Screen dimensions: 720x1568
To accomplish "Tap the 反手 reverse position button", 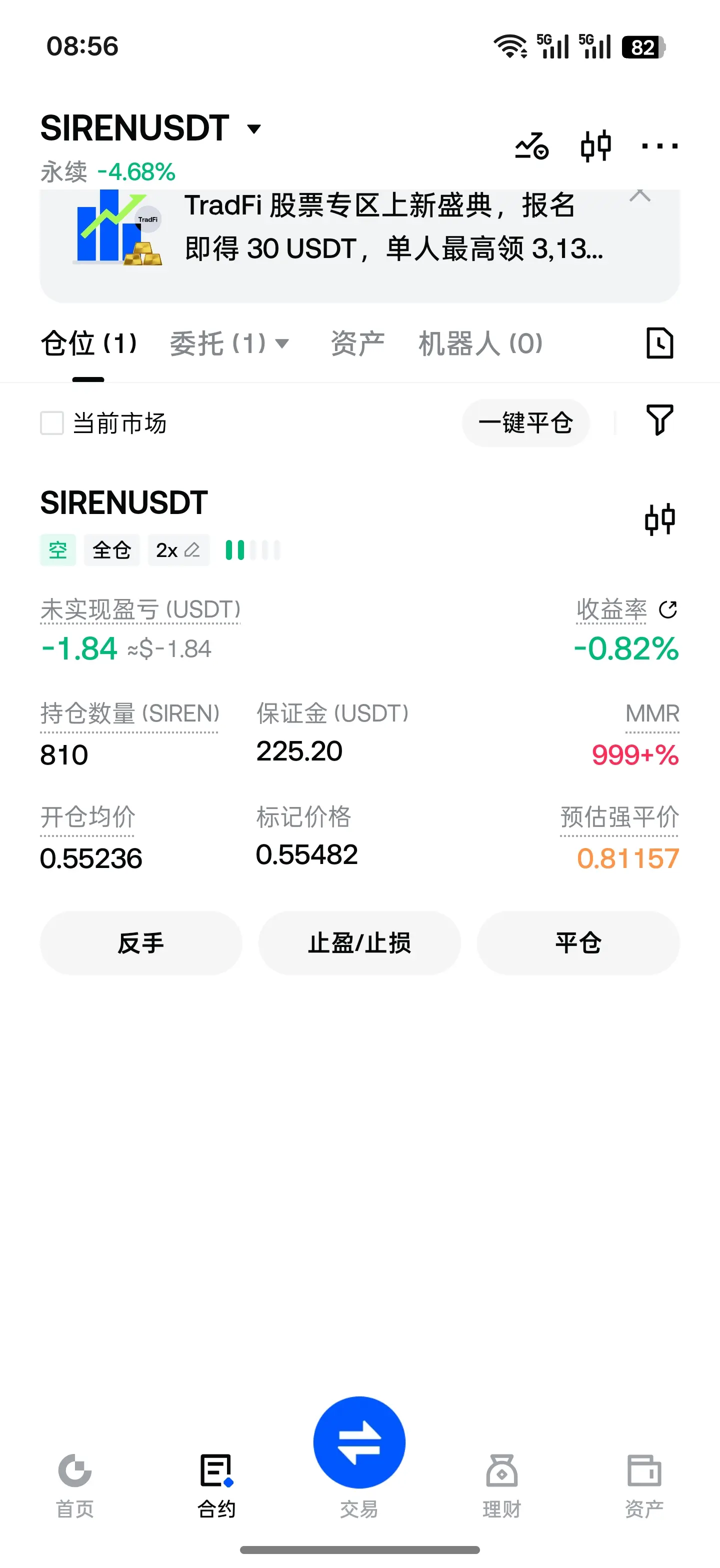I will (140, 943).
